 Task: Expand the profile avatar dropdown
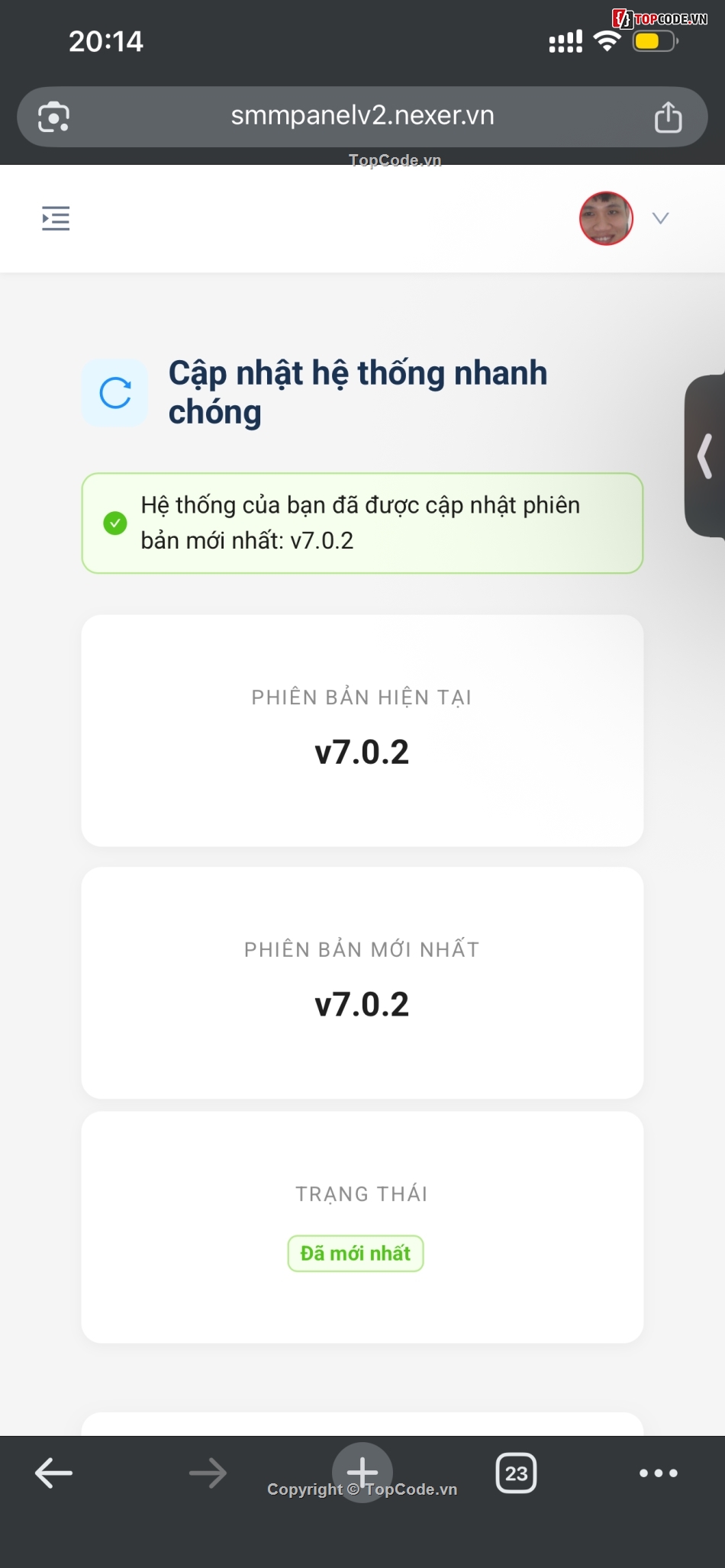pos(661,218)
